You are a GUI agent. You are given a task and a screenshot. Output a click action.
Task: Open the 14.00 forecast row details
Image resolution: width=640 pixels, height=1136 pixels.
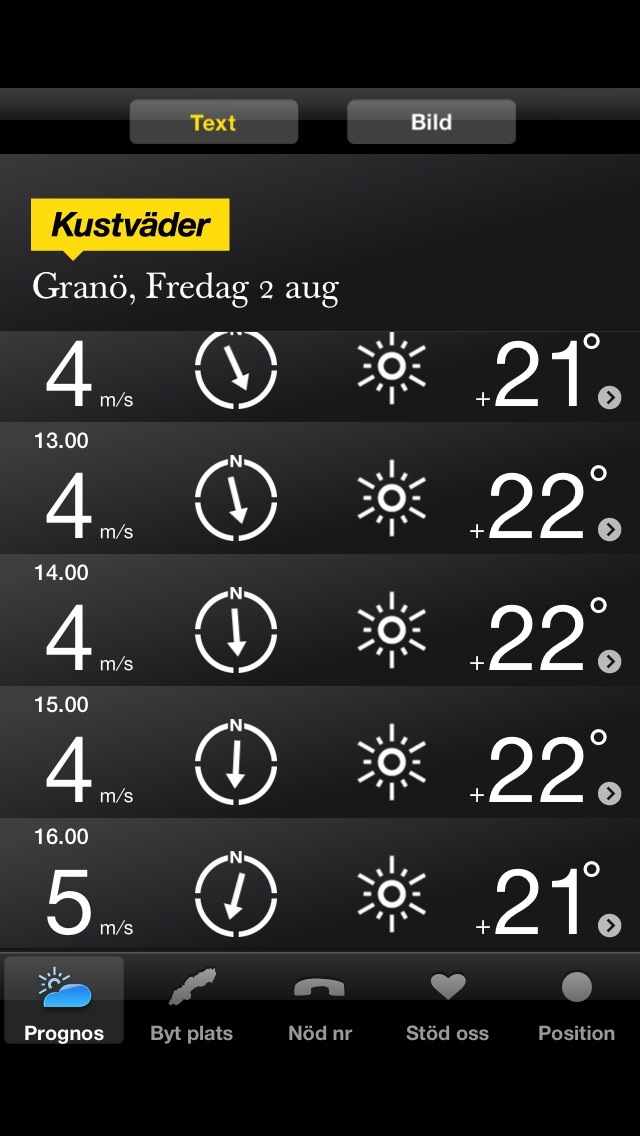[320, 620]
